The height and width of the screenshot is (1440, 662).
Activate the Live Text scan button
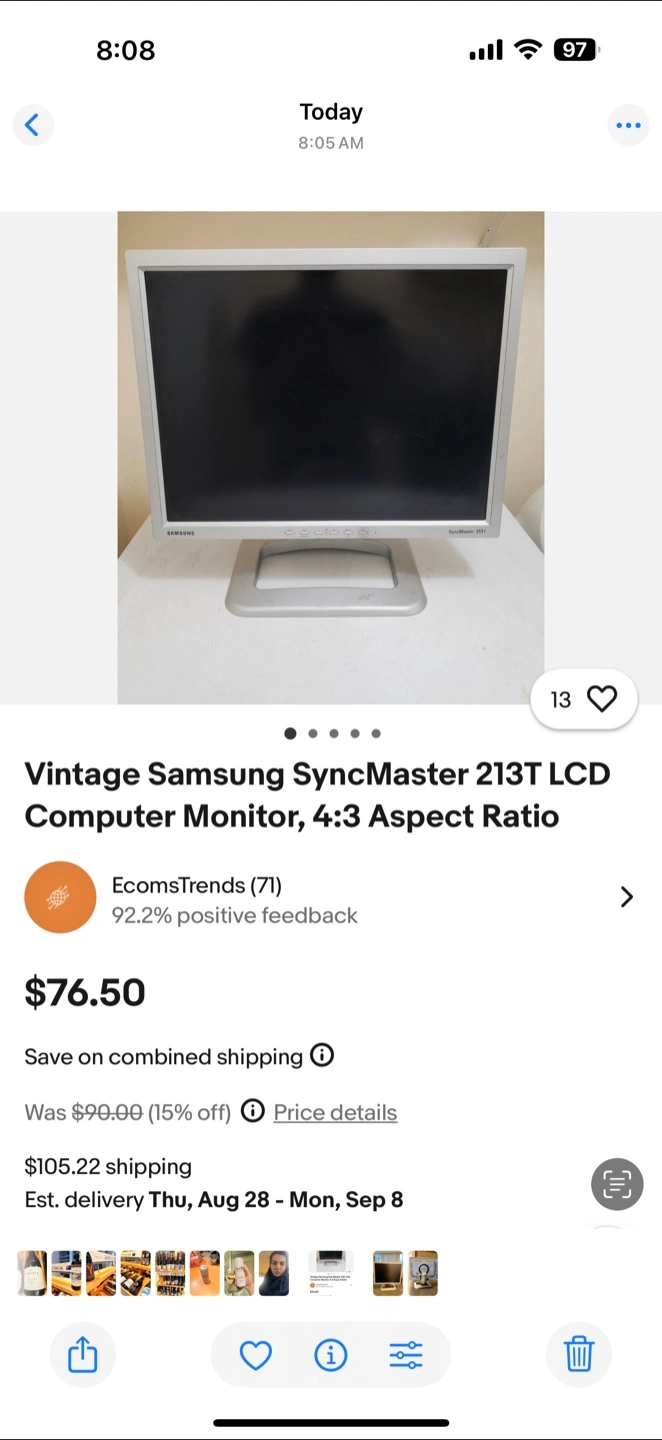click(617, 1185)
